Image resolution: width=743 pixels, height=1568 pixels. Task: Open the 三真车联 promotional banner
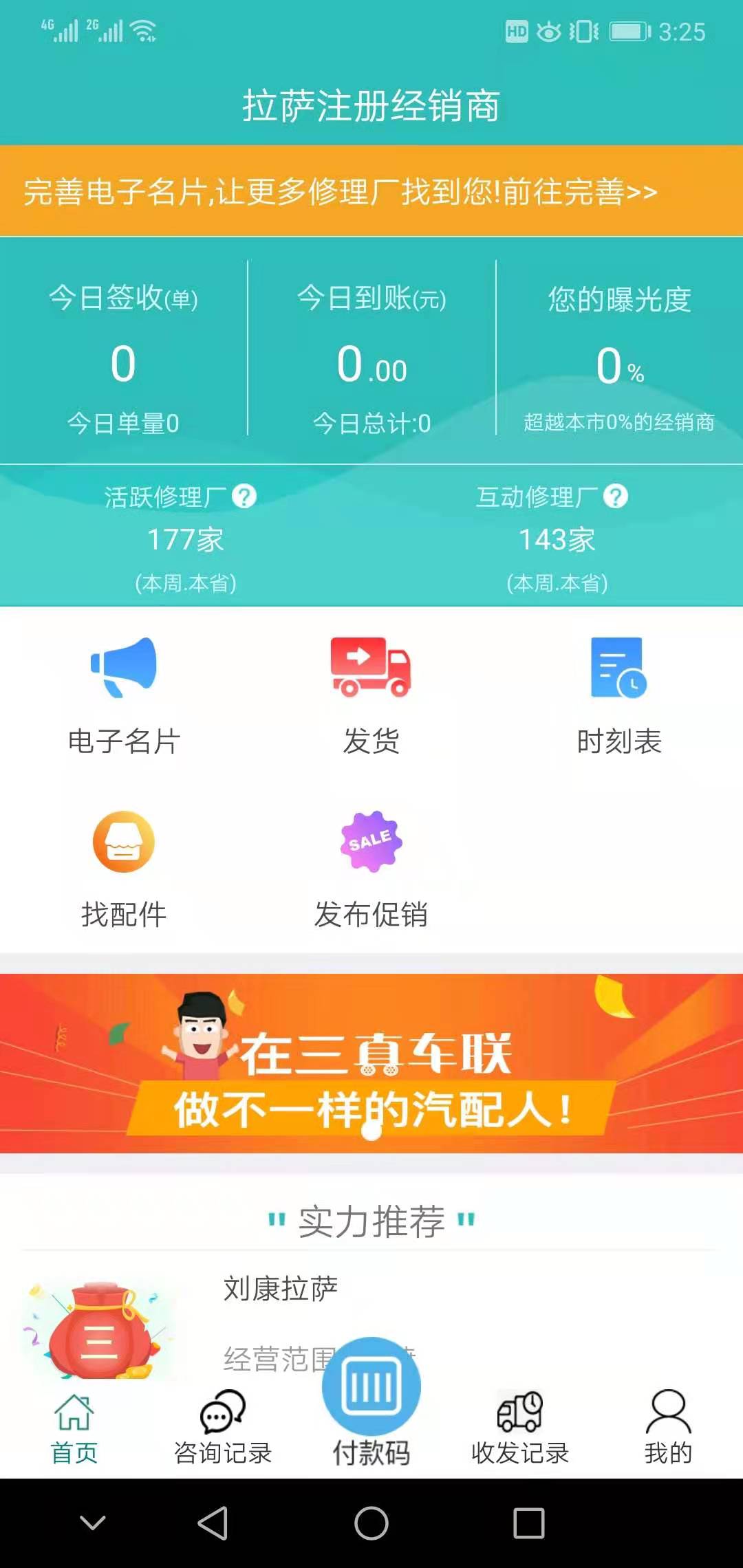pyautogui.click(x=371, y=1063)
